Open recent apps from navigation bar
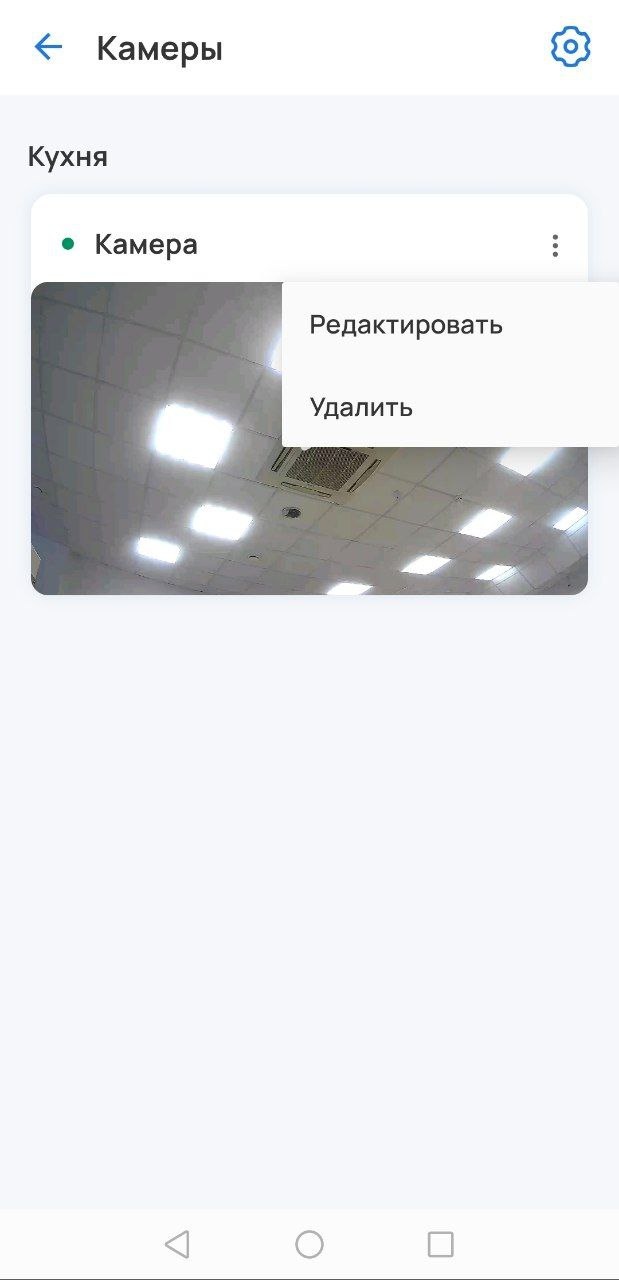Screen dimensions: 619x1280 pyautogui.click(x=440, y=1244)
